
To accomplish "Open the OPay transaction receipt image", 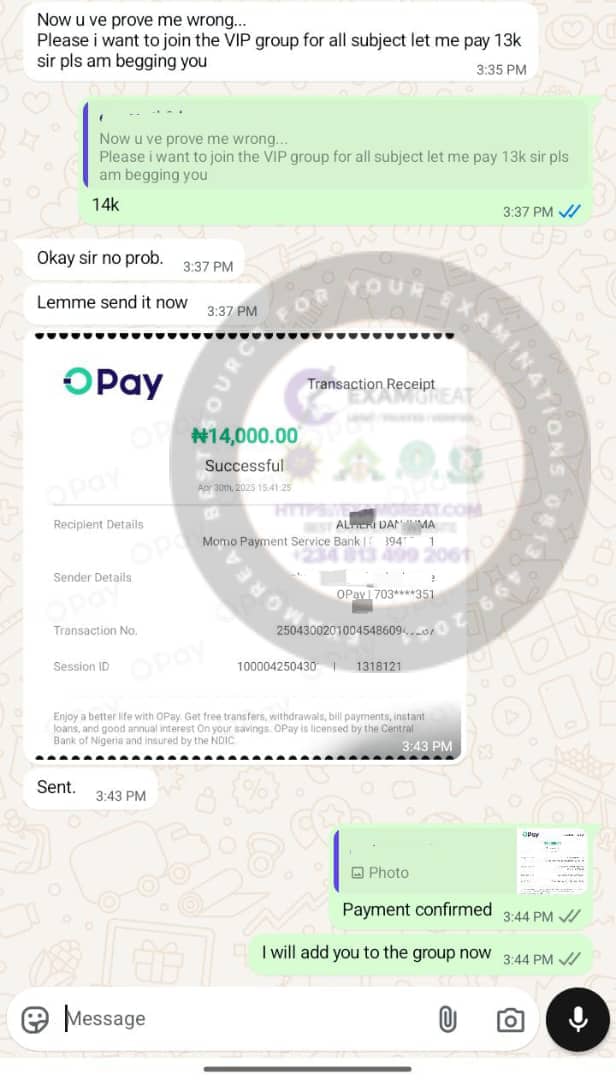I will click(244, 545).
